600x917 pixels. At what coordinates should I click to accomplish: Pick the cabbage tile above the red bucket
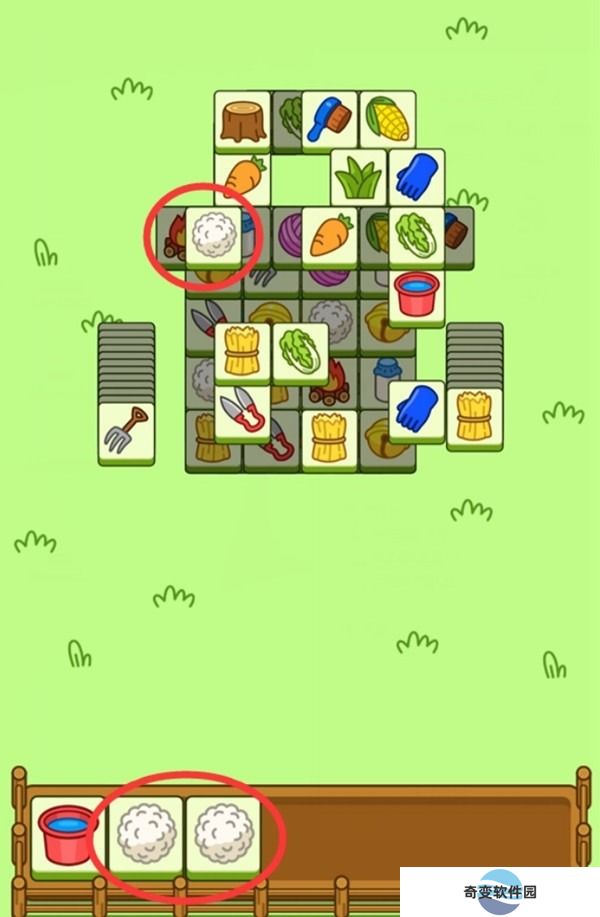415,236
